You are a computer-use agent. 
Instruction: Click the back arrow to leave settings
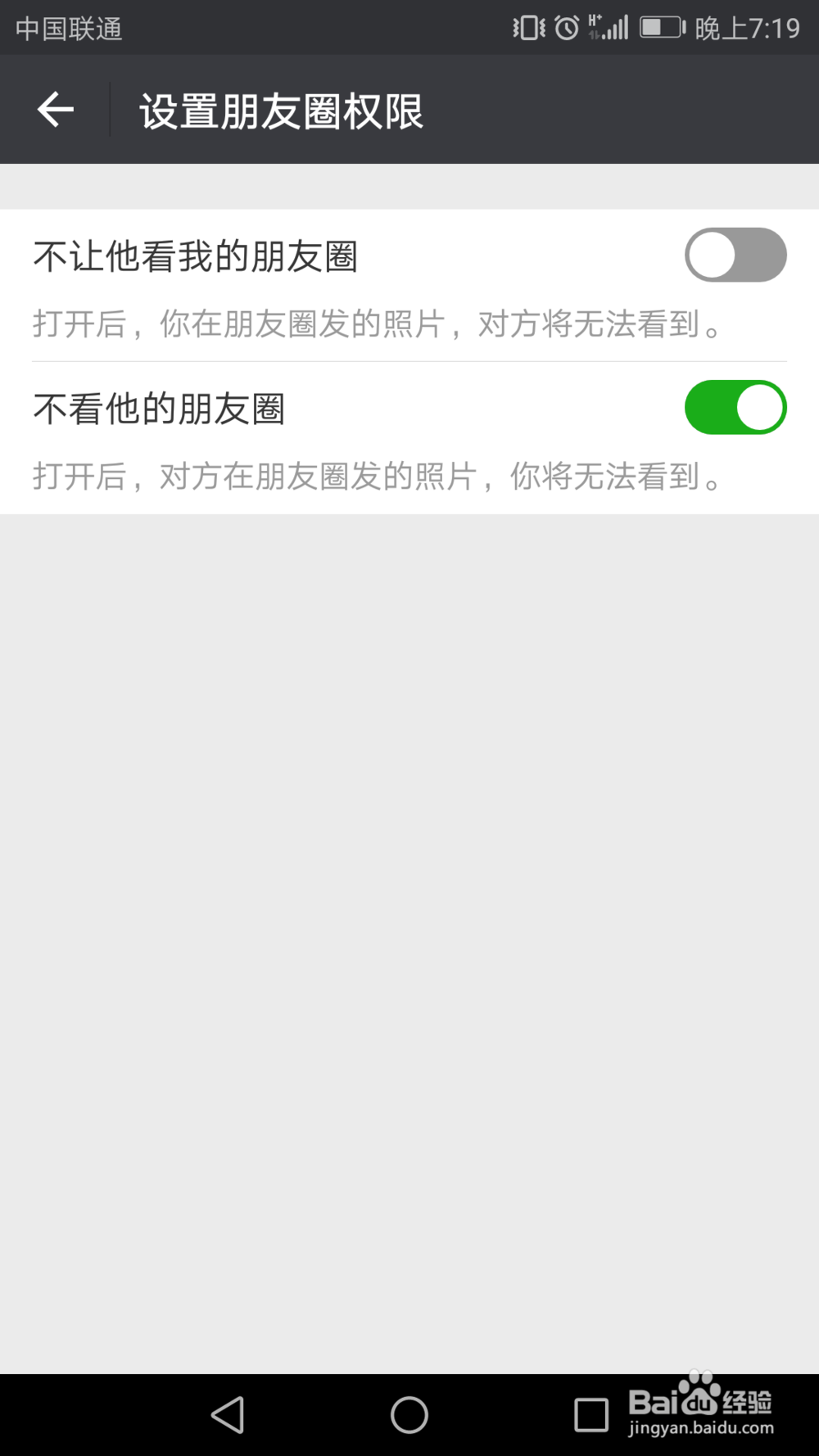click(54, 109)
